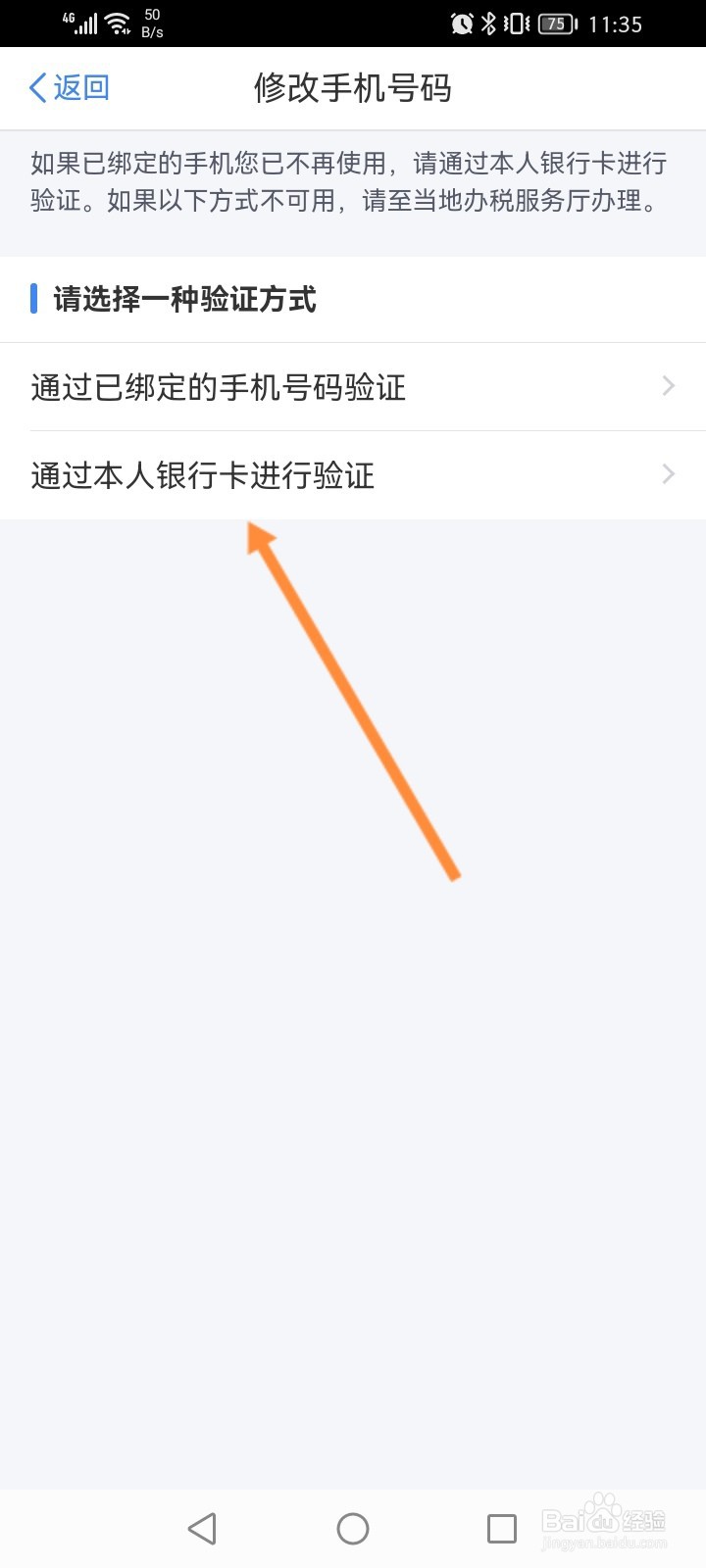
Task: Tap the circular home navigation button
Action: [353, 1528]
